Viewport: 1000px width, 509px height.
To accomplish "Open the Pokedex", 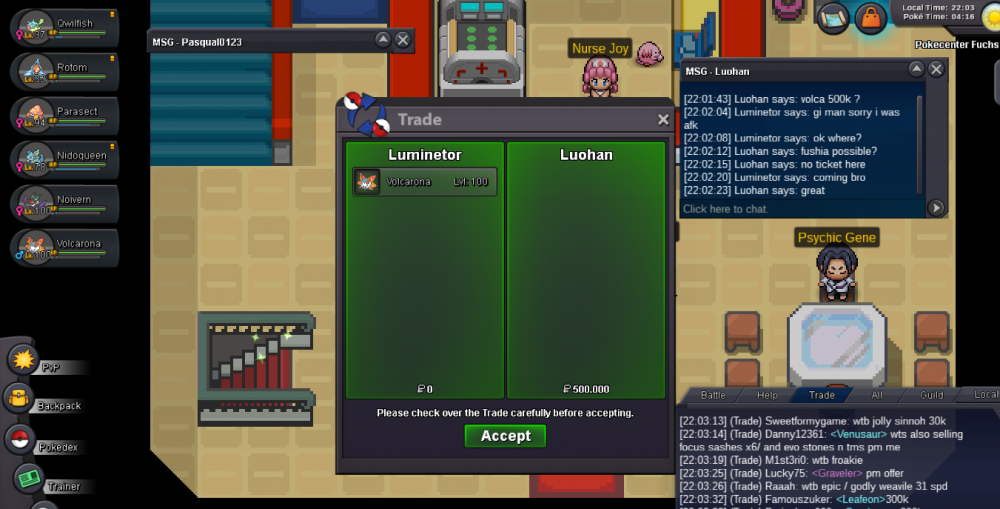I will click(22, 440).
